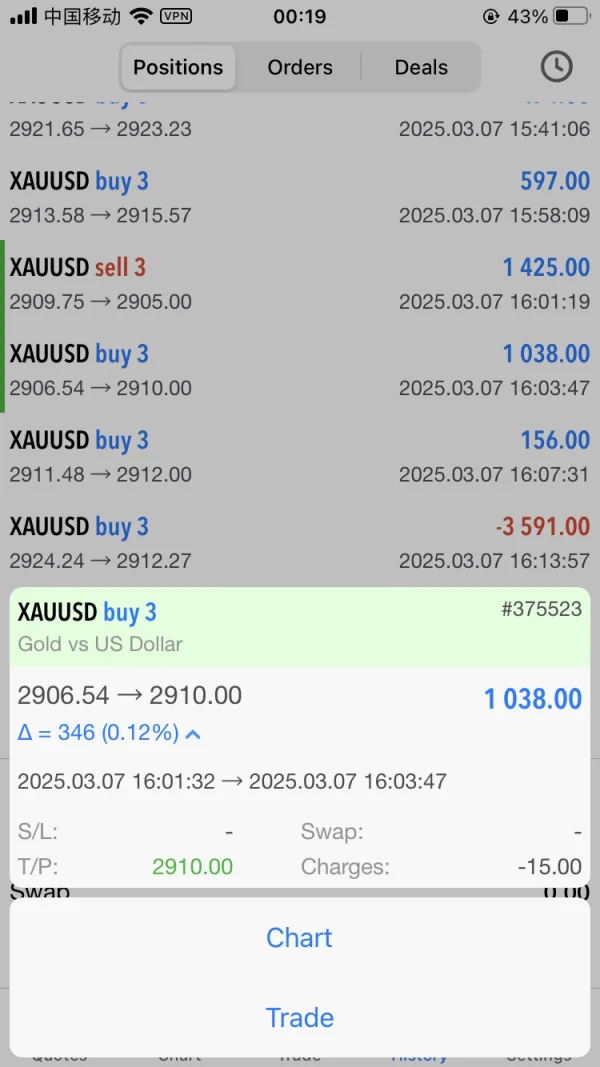Select the XAUUSD buy row showing 156.00
This screenshot has height=1067, width=600.
click(x=300, y=456)
